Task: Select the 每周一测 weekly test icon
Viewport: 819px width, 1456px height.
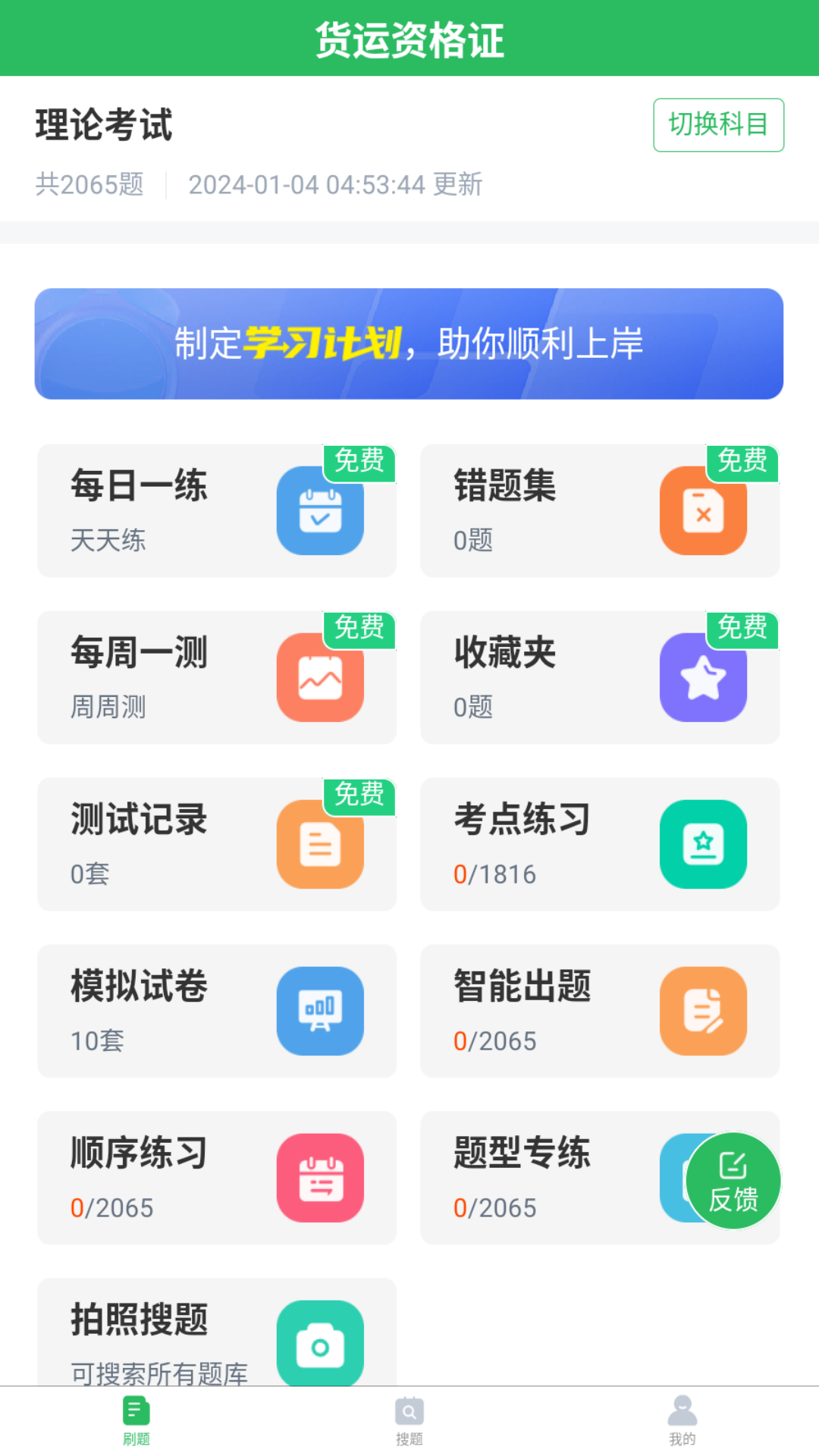Action: click(x=320, y=677)
